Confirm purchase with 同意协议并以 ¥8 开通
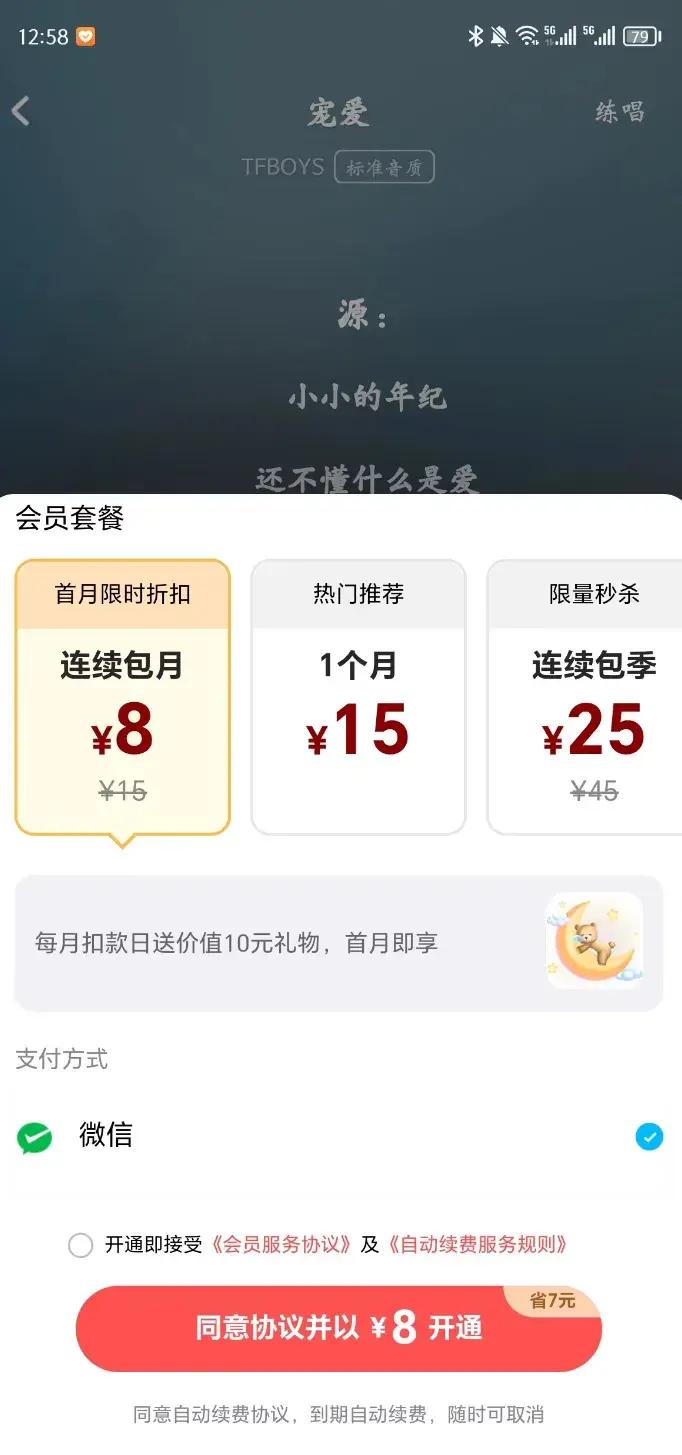682x1455 pixels. tap(339, 1328)
